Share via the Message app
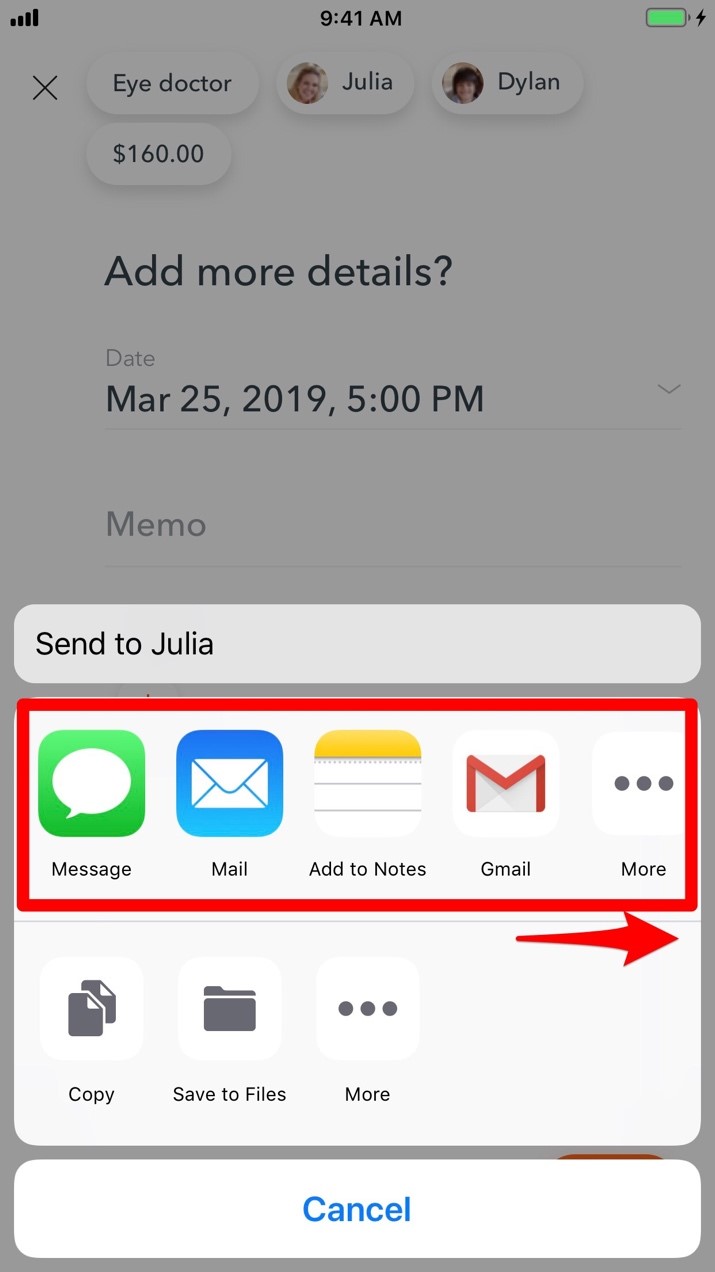This screenshot has width=715, height=1272. pos(91,784)
